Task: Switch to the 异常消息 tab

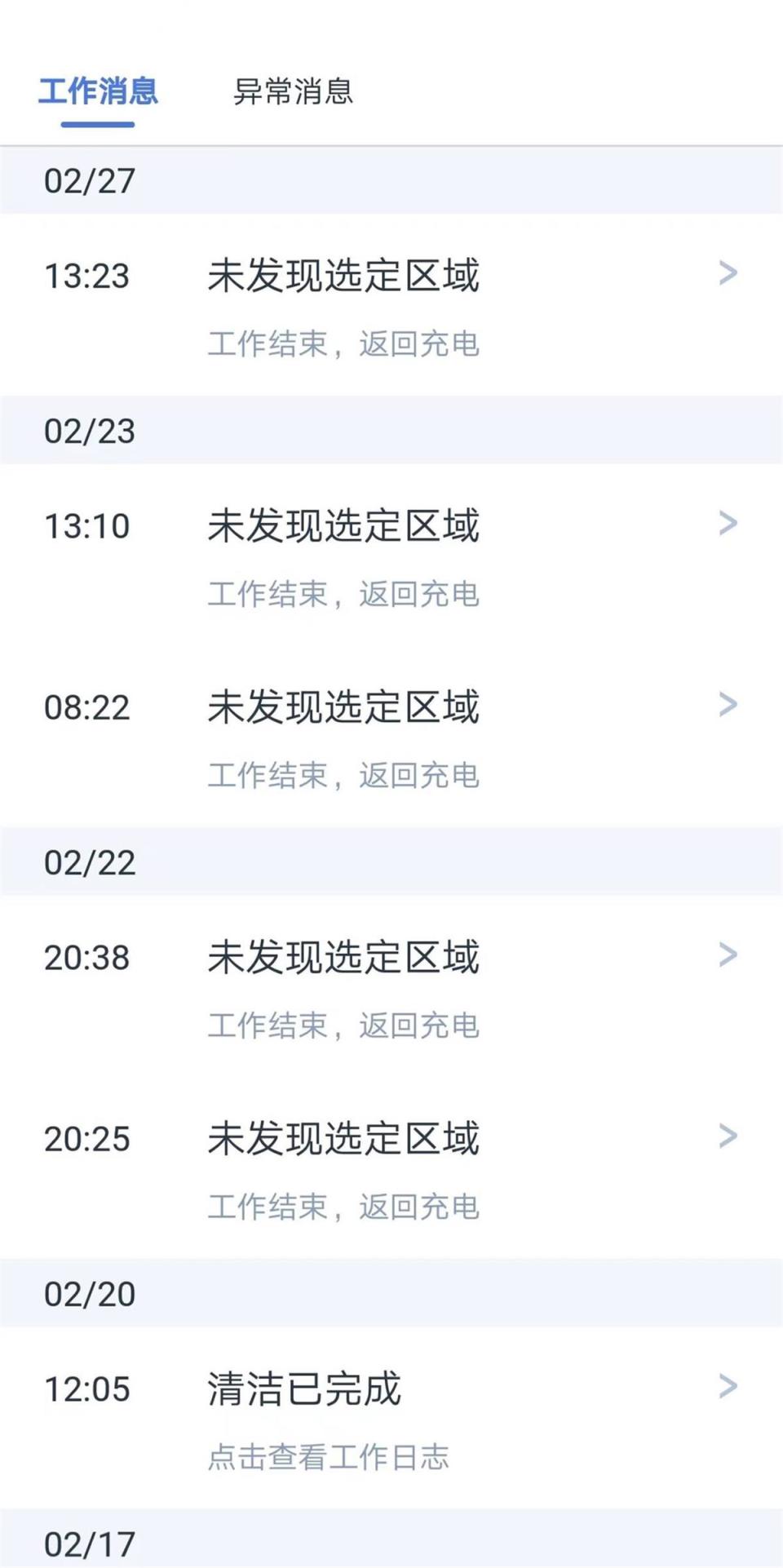Action: (x=293, y=91)
